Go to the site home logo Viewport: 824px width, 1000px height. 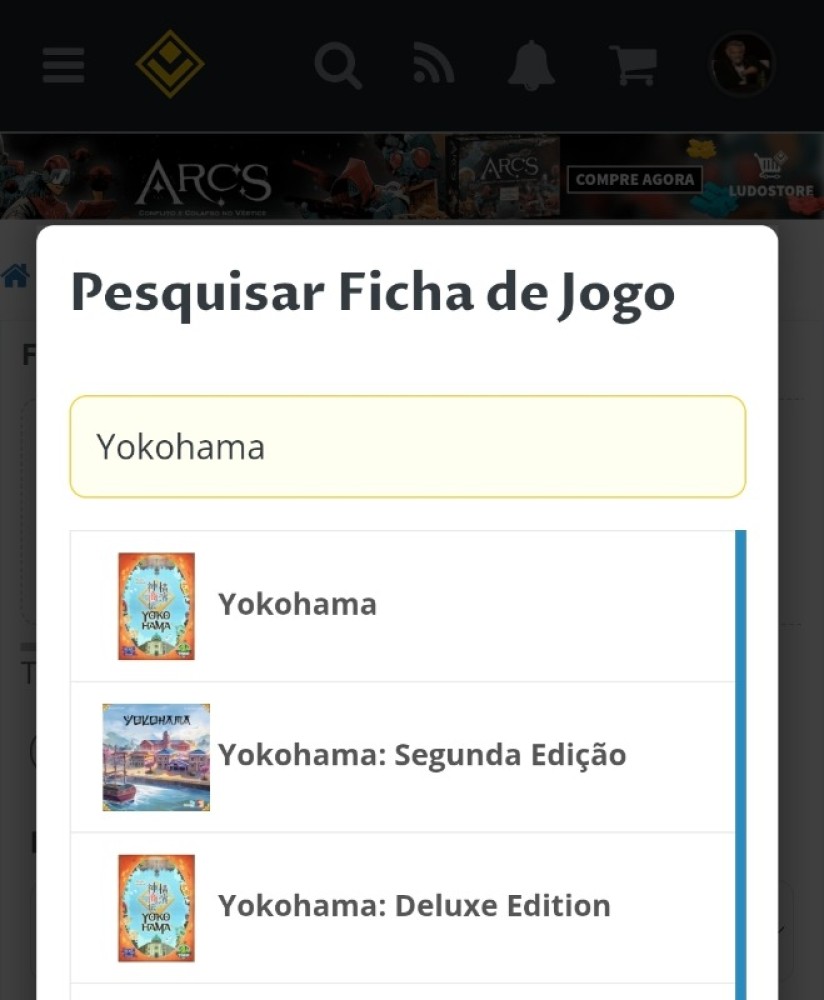(x=170, y=65)
